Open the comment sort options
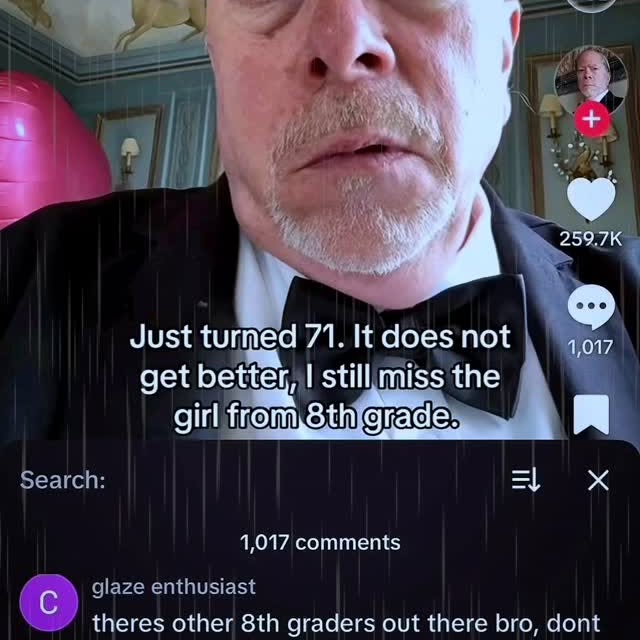The width and height of the screenshot is (640, 640). [x=526, y=481]
